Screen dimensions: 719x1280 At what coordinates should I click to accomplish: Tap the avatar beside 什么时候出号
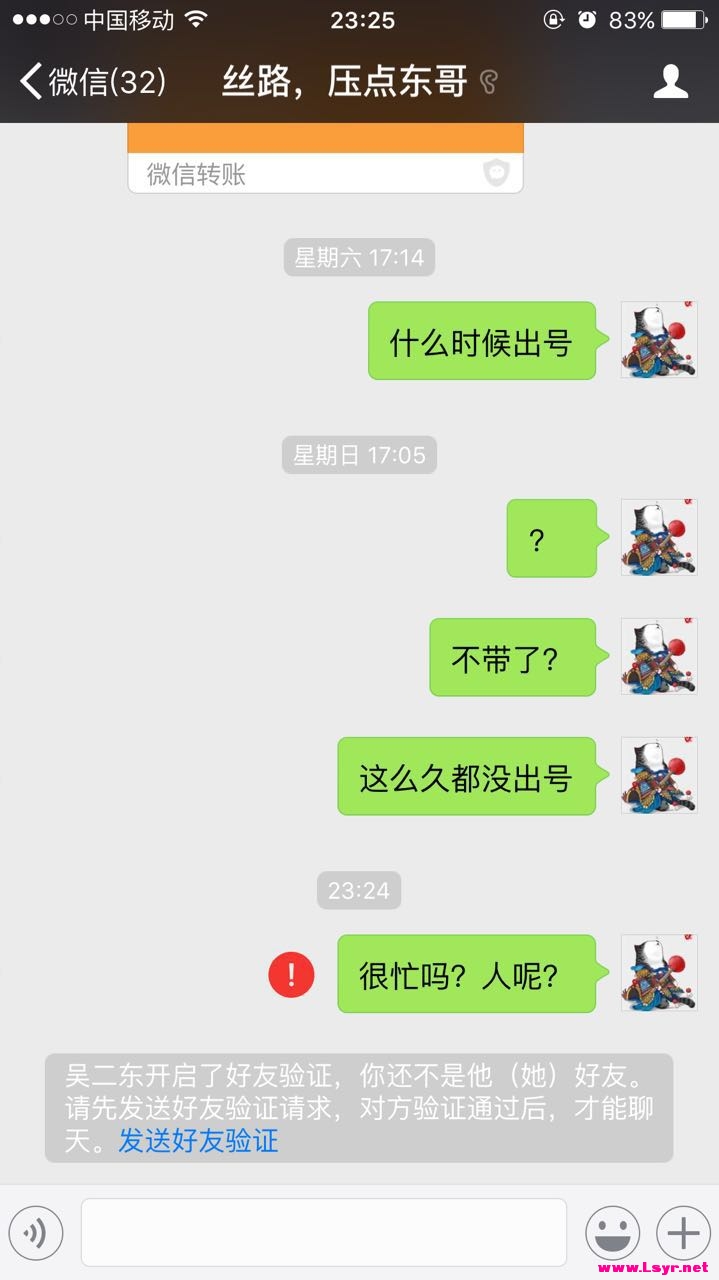tap(658, 340)
